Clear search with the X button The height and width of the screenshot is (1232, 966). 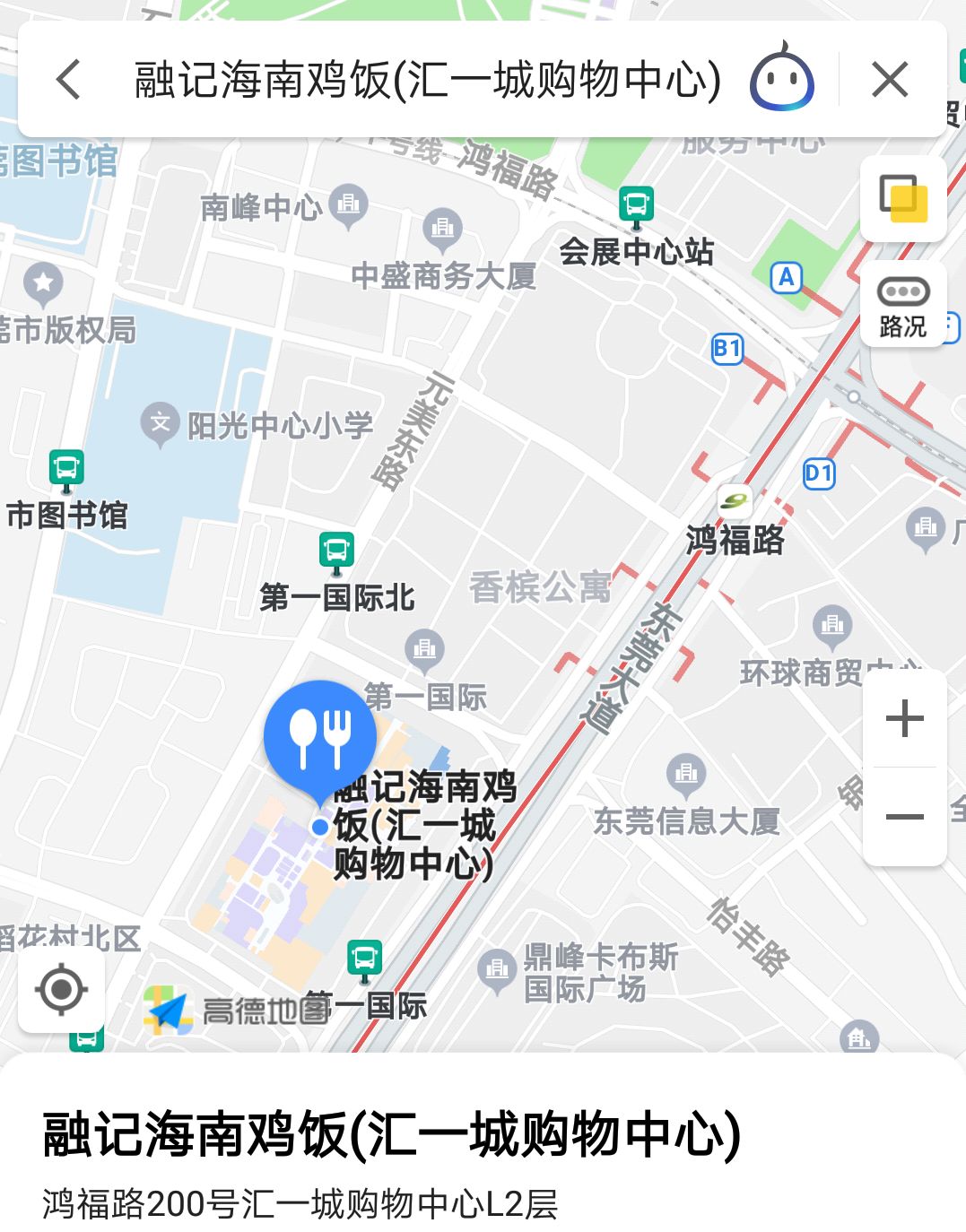[x=890, y=79]
